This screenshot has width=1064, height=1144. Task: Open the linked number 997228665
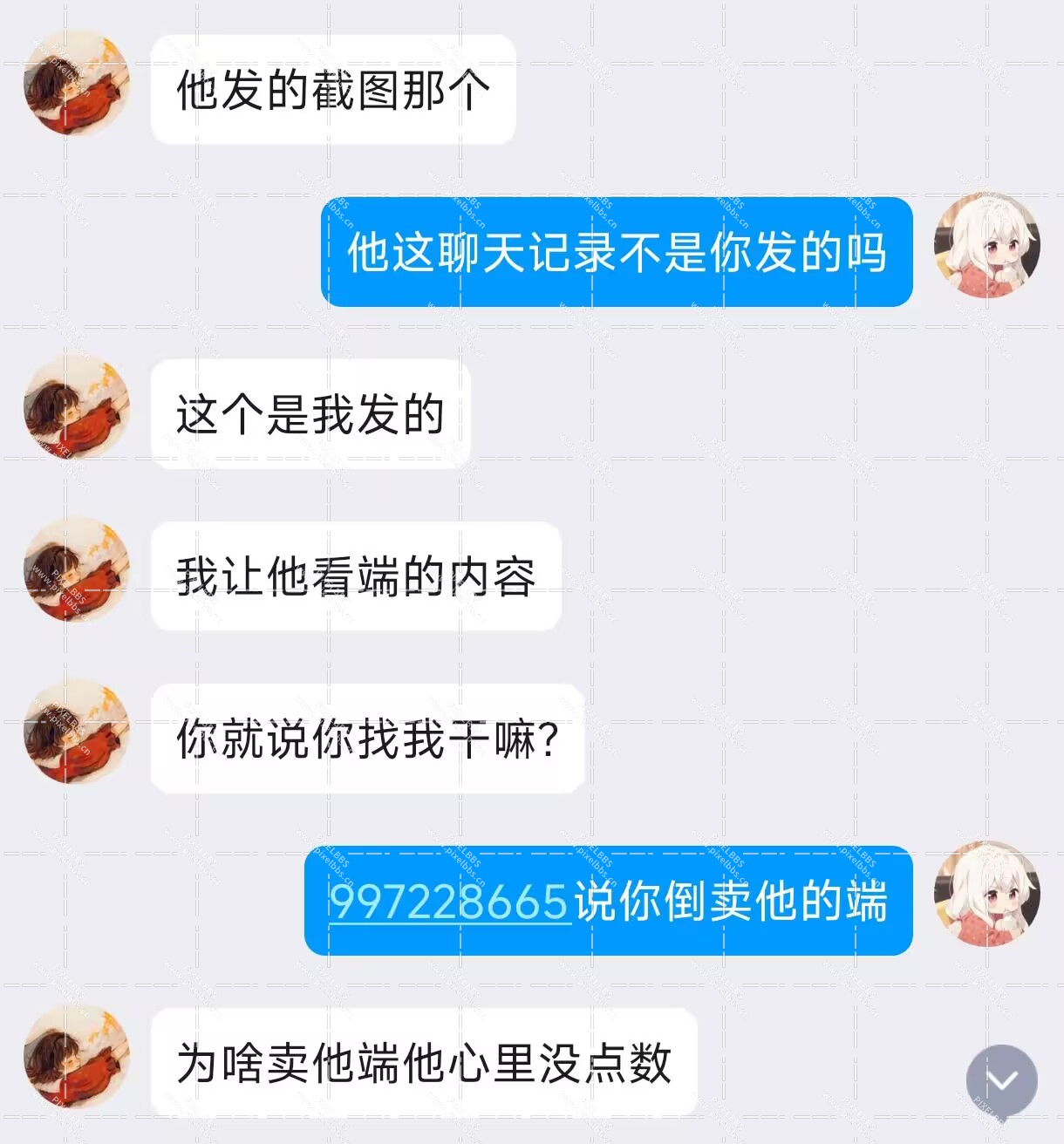[x=449, y=901]
